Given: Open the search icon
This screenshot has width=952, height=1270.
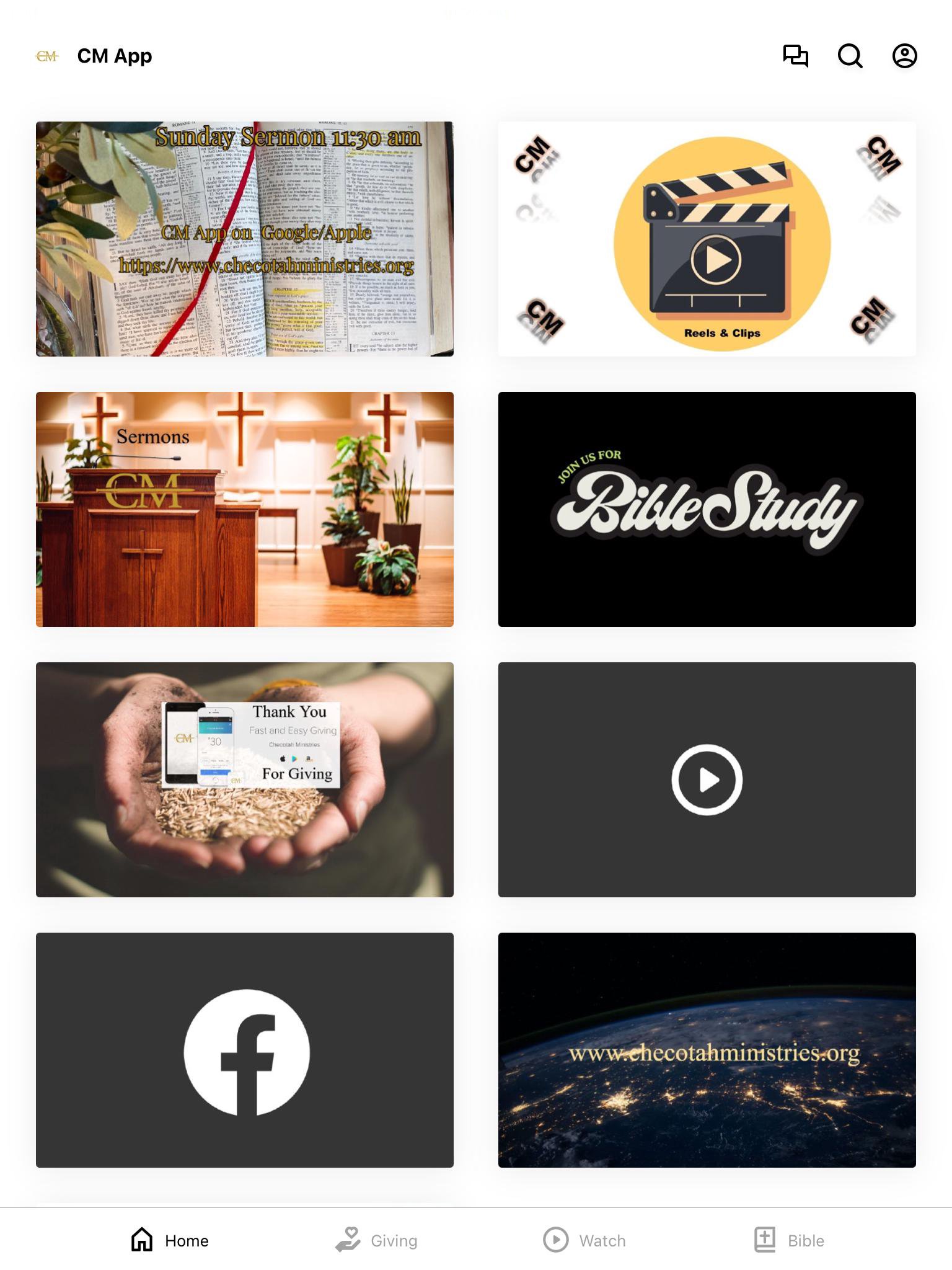Looking at the screenshot, I should [850, 56].
